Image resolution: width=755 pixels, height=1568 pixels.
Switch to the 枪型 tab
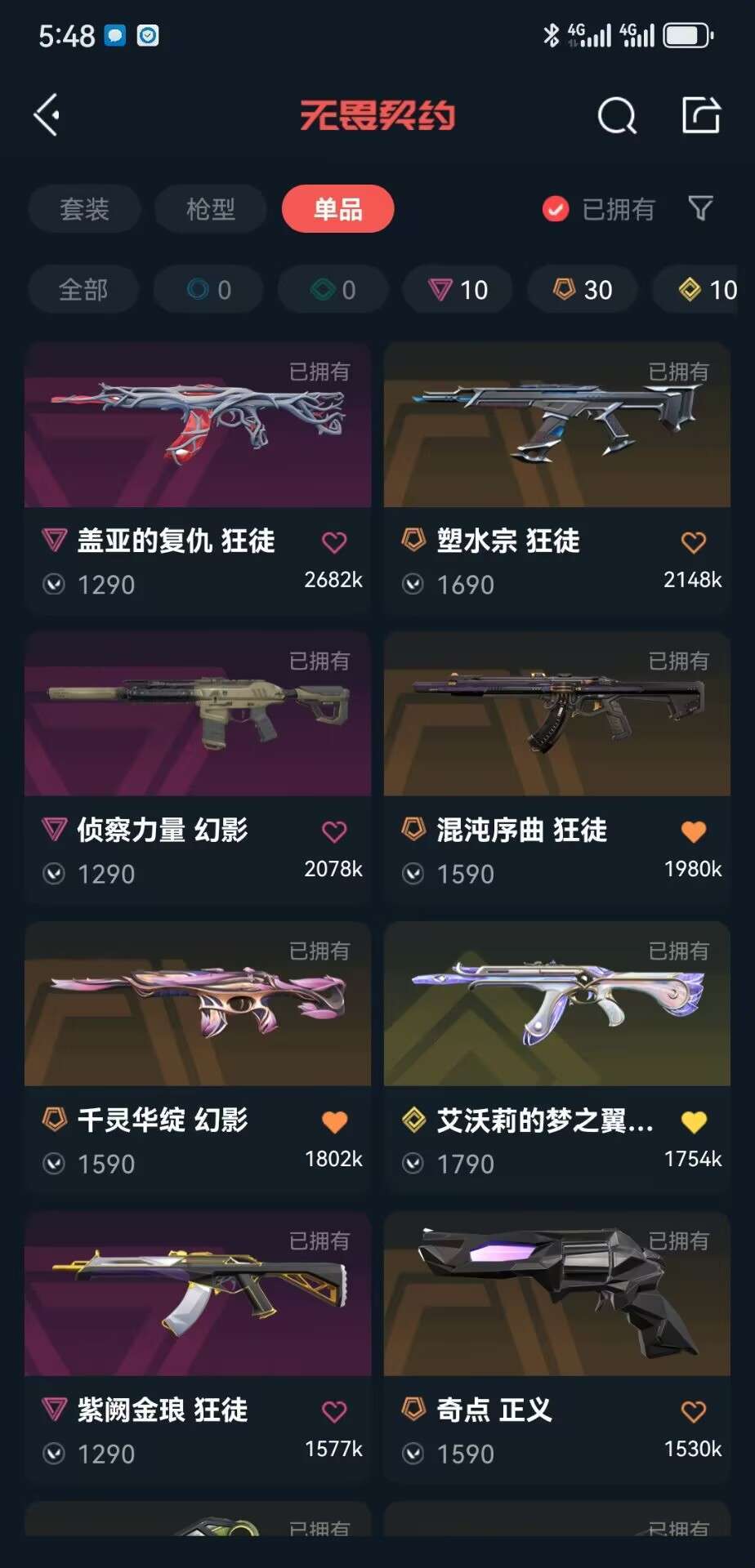[210, 209]
